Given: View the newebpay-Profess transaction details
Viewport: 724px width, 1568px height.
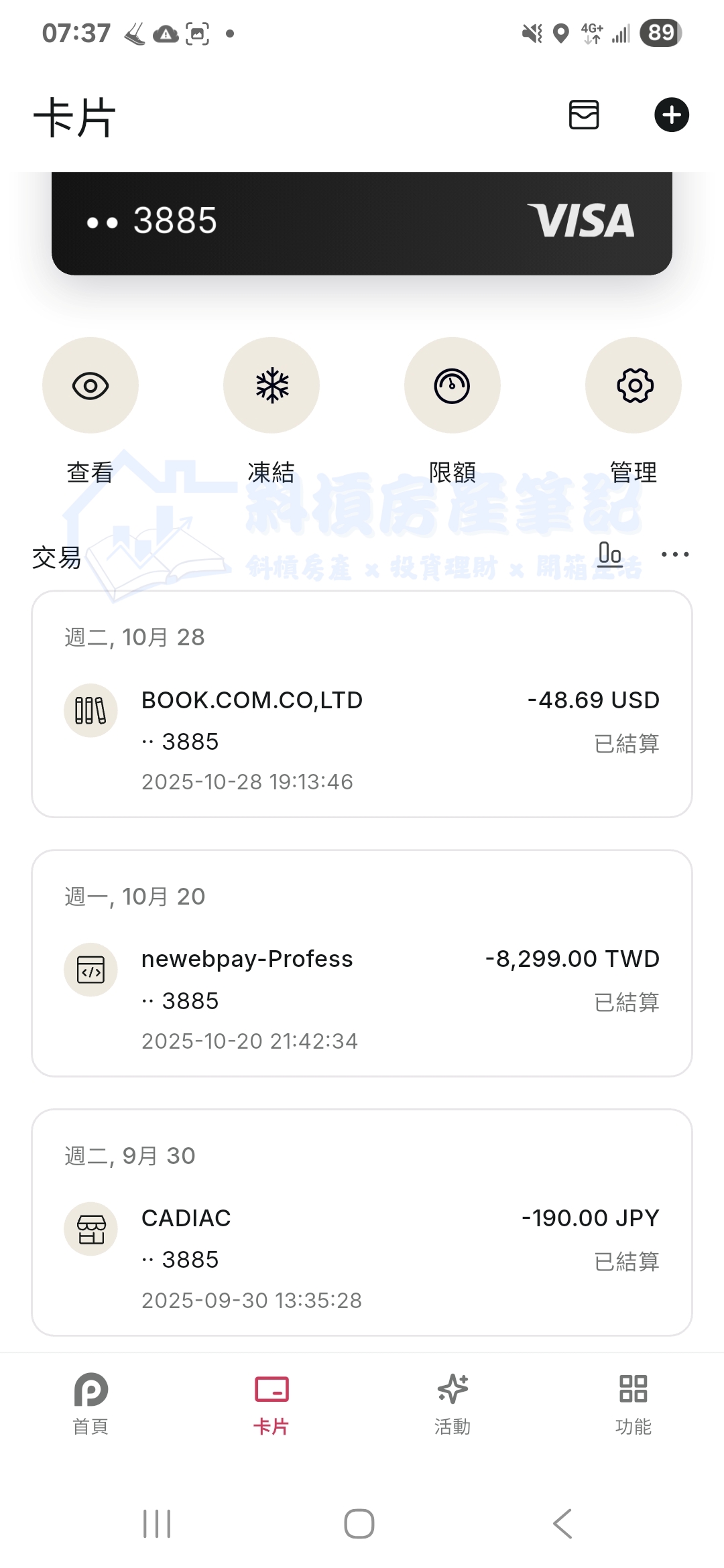Looking at the screenshot, I should [x=361, y=998].
